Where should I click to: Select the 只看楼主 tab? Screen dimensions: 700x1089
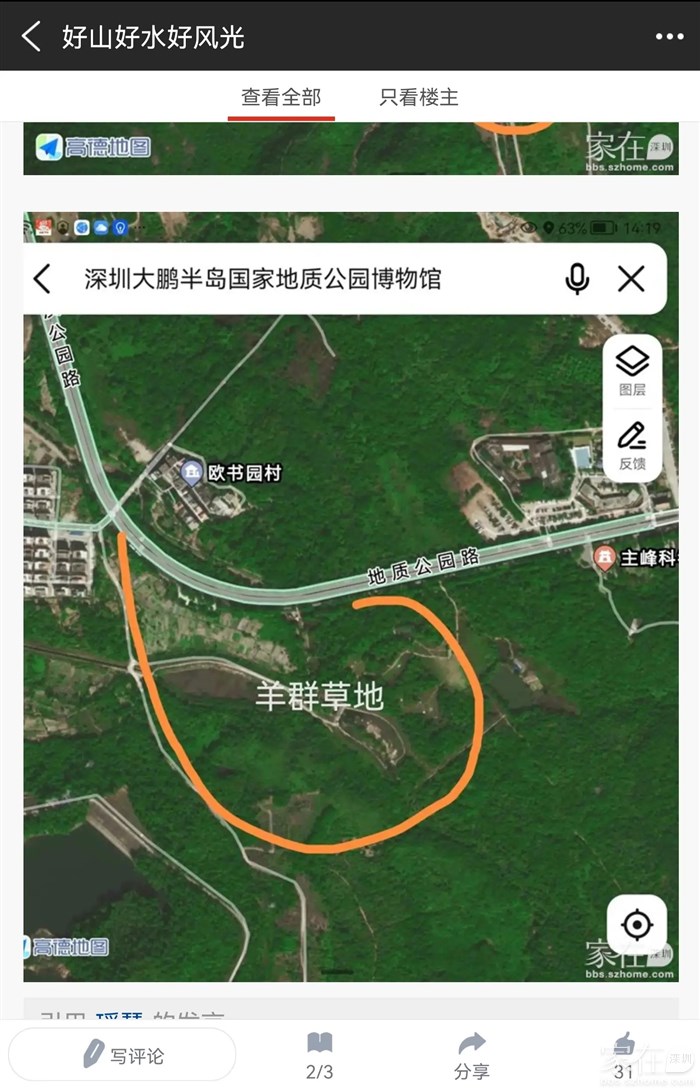tap(419, 97)
